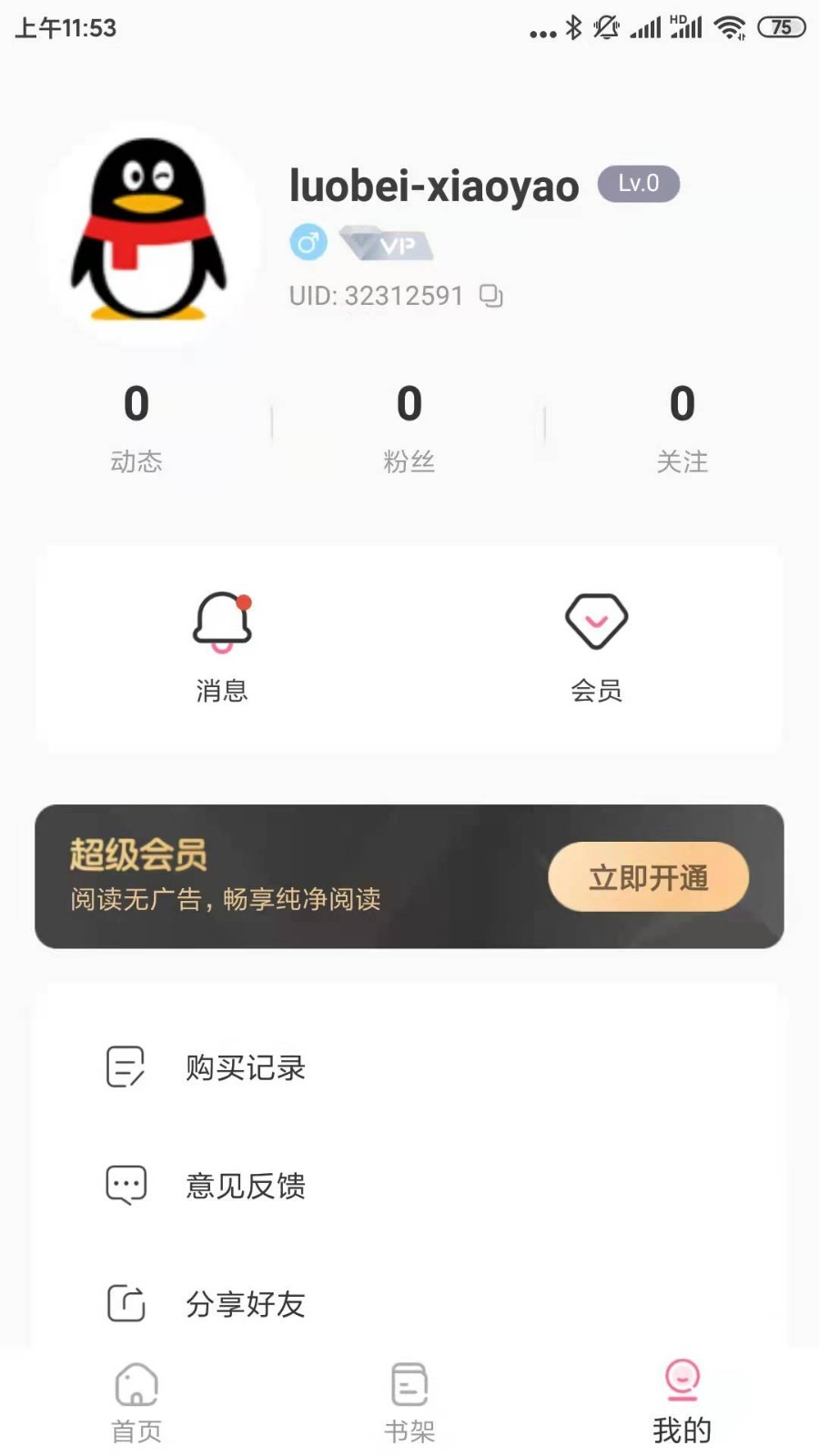Viewport: 819px width, 1456px height.
Task: Click the male gender symbol icon
Action: coord(308,242)
